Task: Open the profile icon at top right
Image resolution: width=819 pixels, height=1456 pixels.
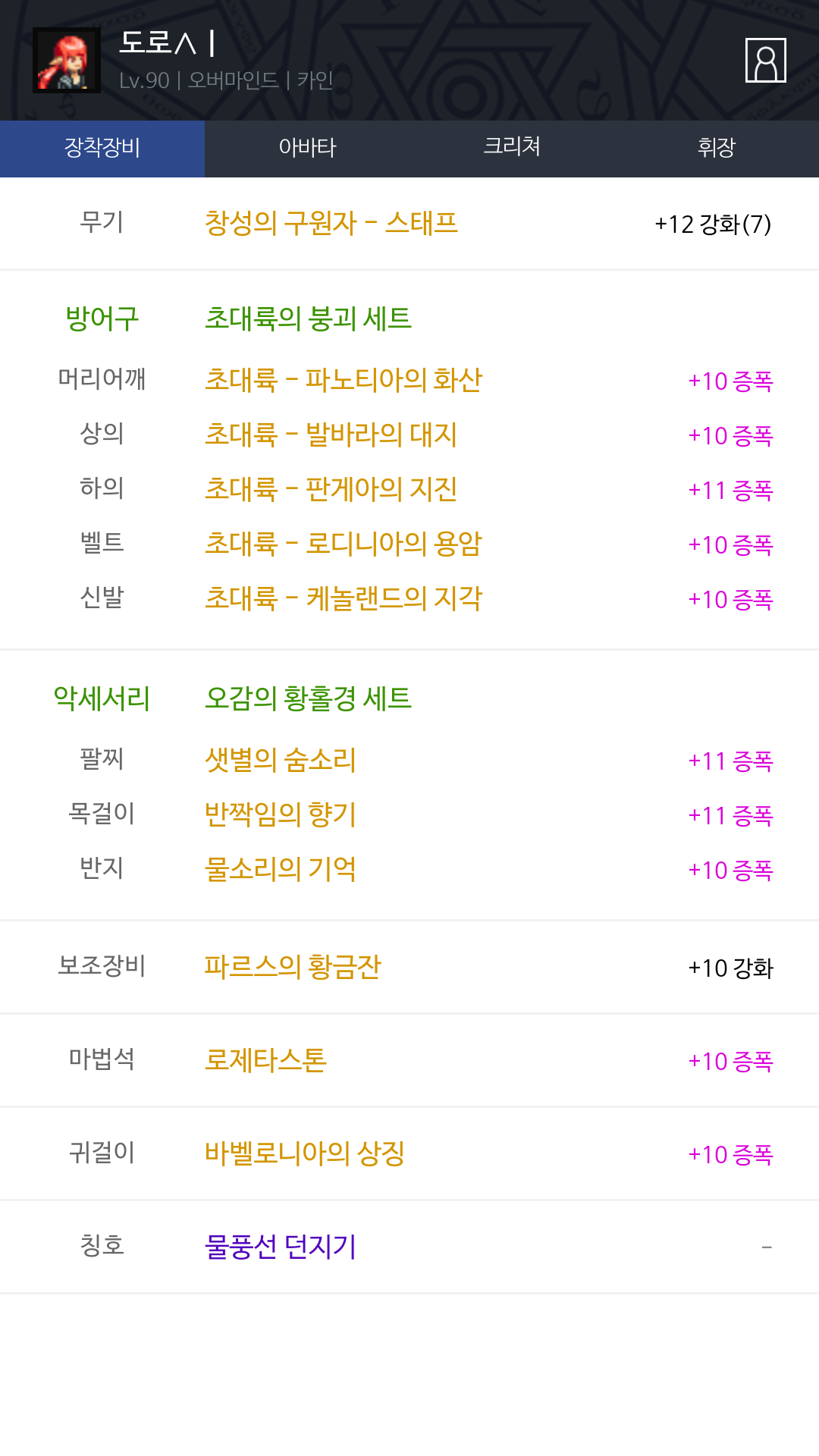Action: (x=765, y=60)
